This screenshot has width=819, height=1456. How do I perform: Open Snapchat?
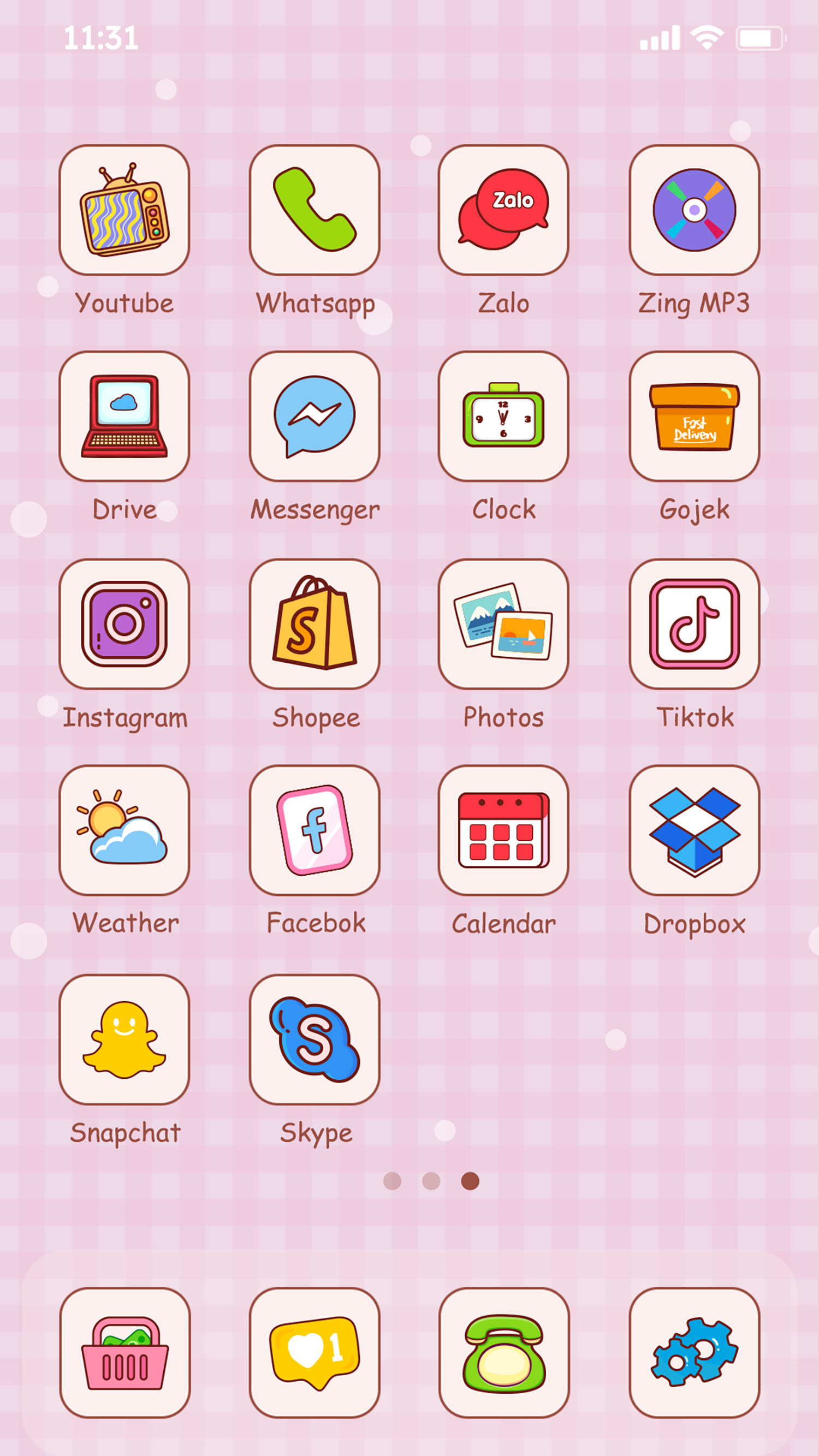click(x=126, y=1039)
